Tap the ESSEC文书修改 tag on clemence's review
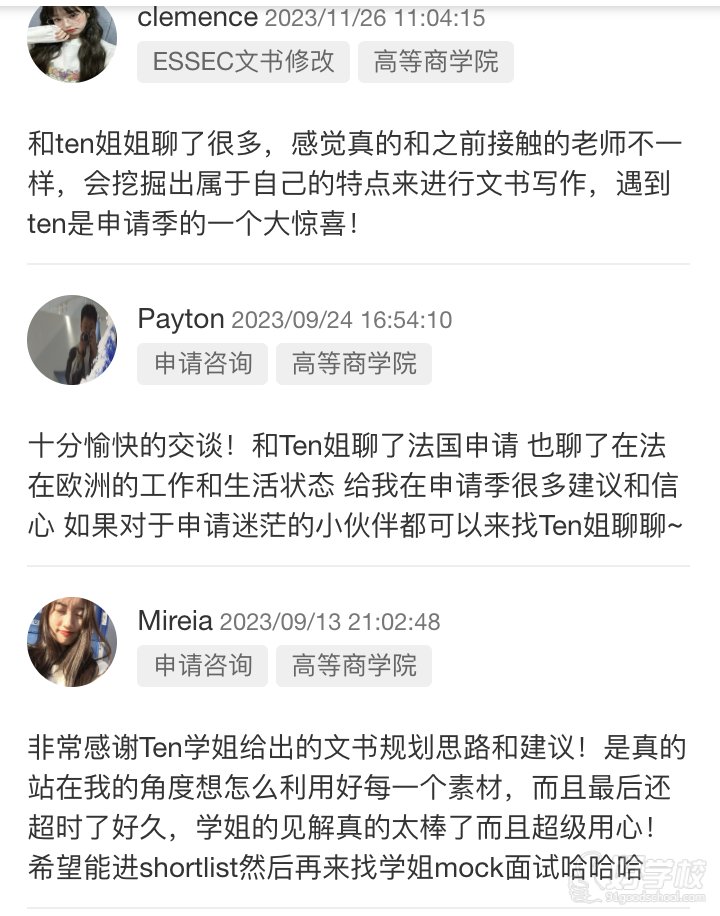 pos(243,62)
